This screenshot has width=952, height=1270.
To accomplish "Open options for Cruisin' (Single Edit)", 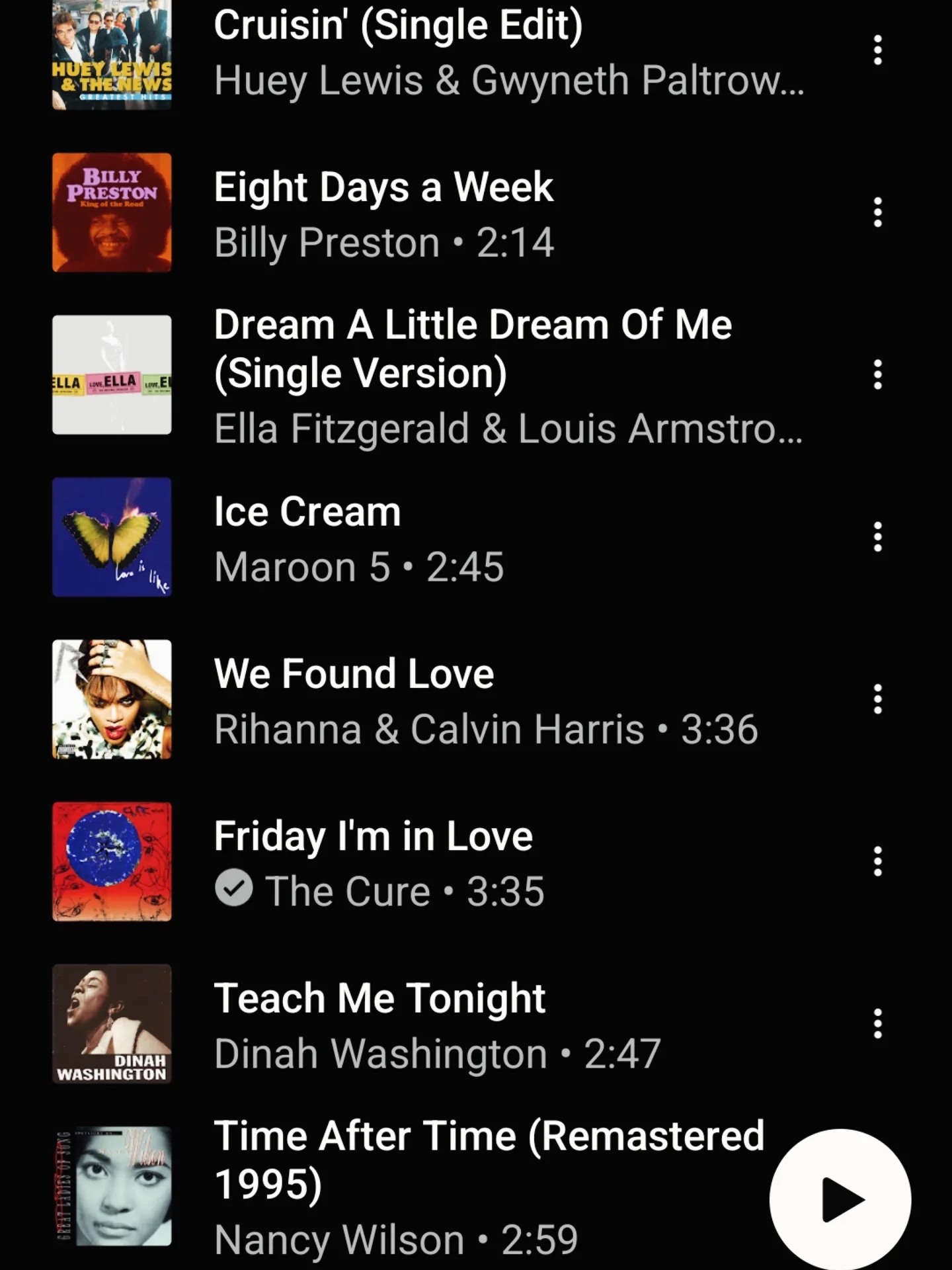I will 877,50.
